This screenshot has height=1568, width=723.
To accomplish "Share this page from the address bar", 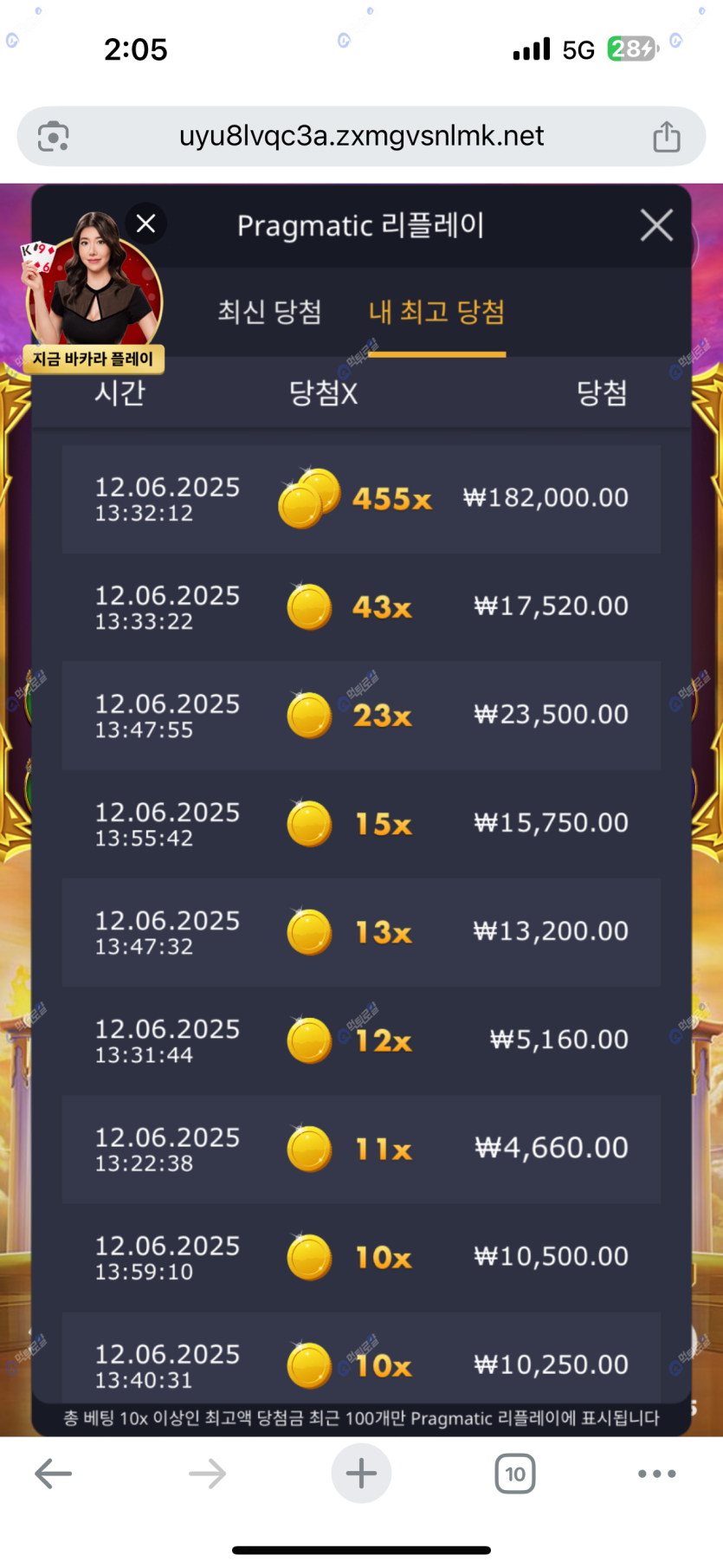I will pyautogui.click(x=666, y=136).
